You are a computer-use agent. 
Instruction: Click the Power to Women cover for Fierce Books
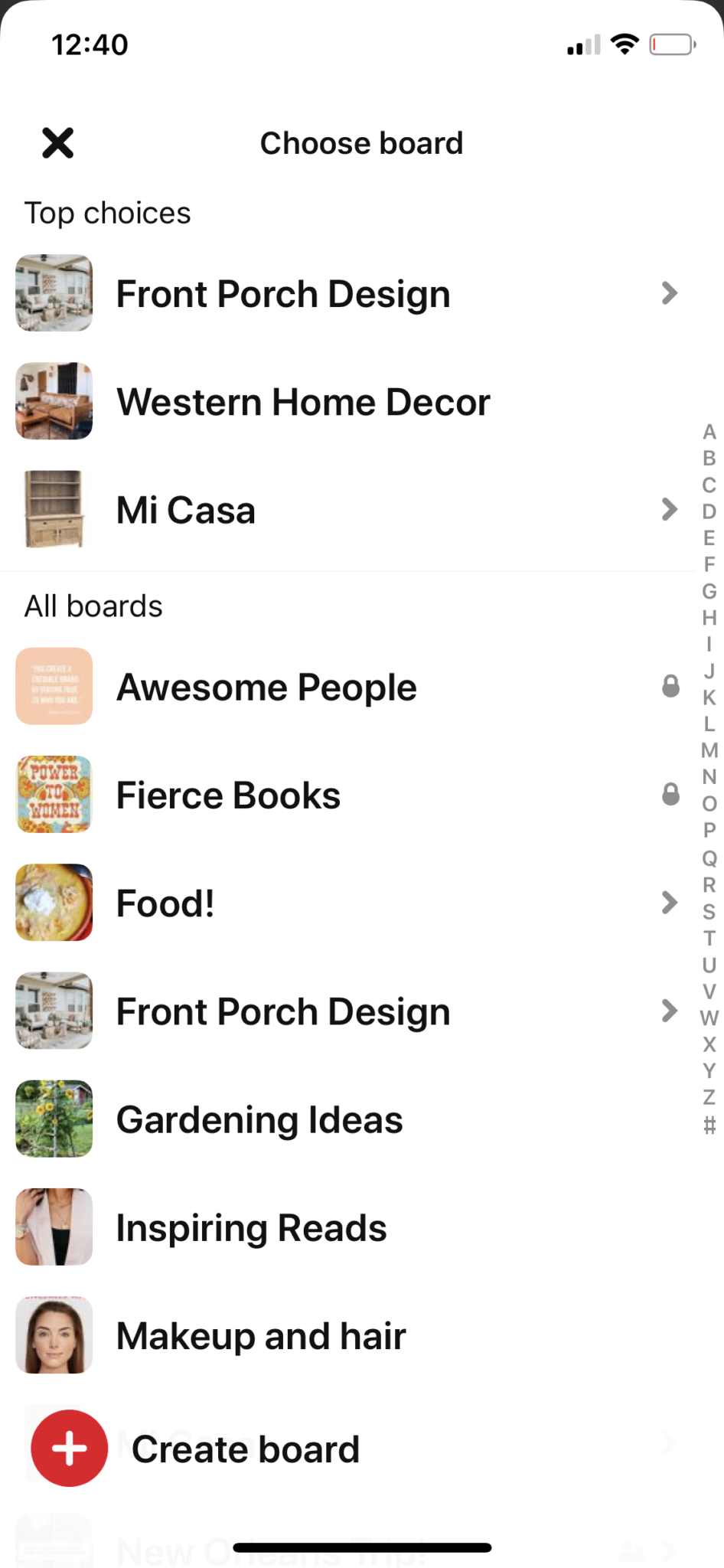54,795
